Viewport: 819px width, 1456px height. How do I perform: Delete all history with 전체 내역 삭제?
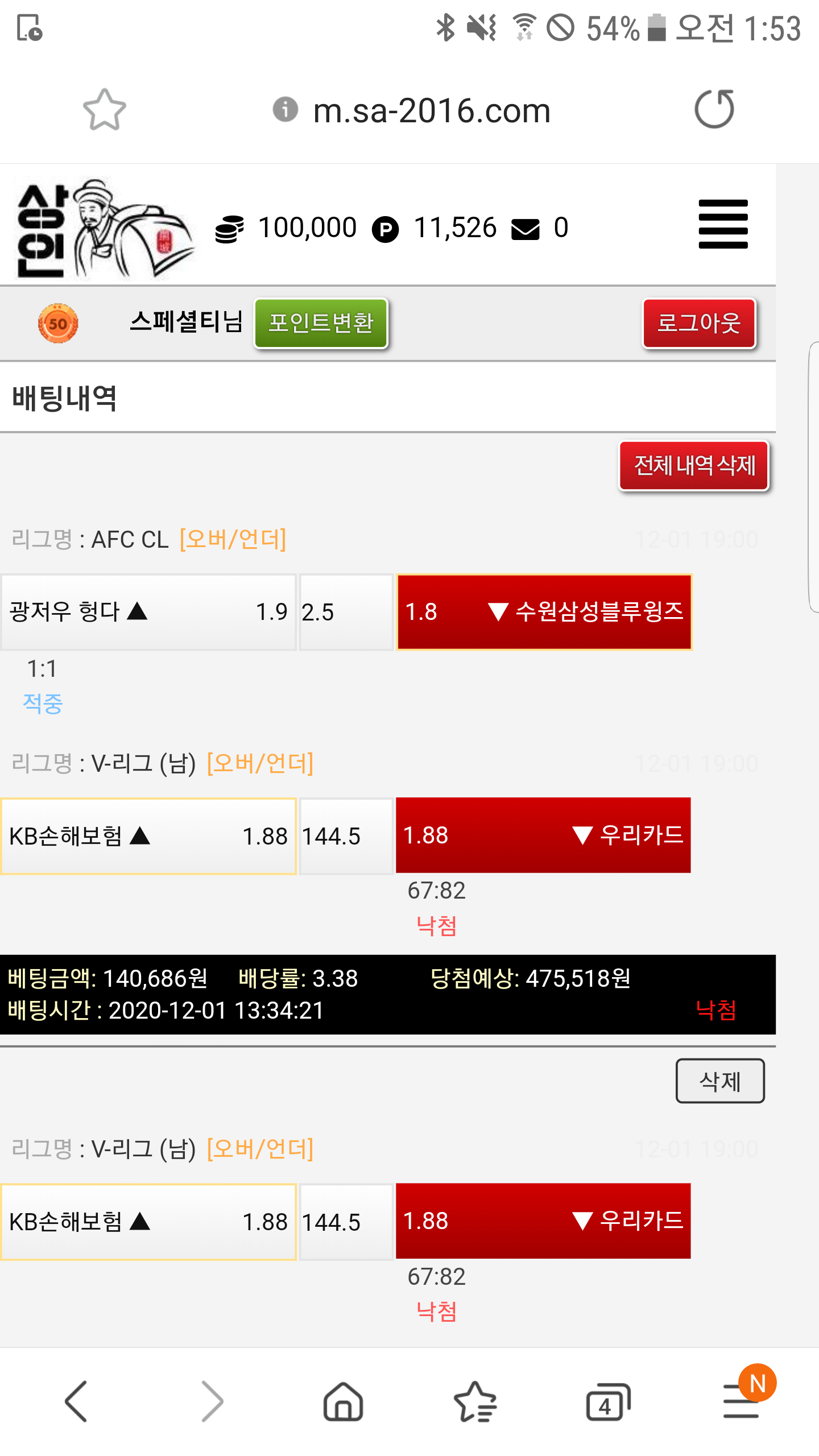[x=694, y=466]
